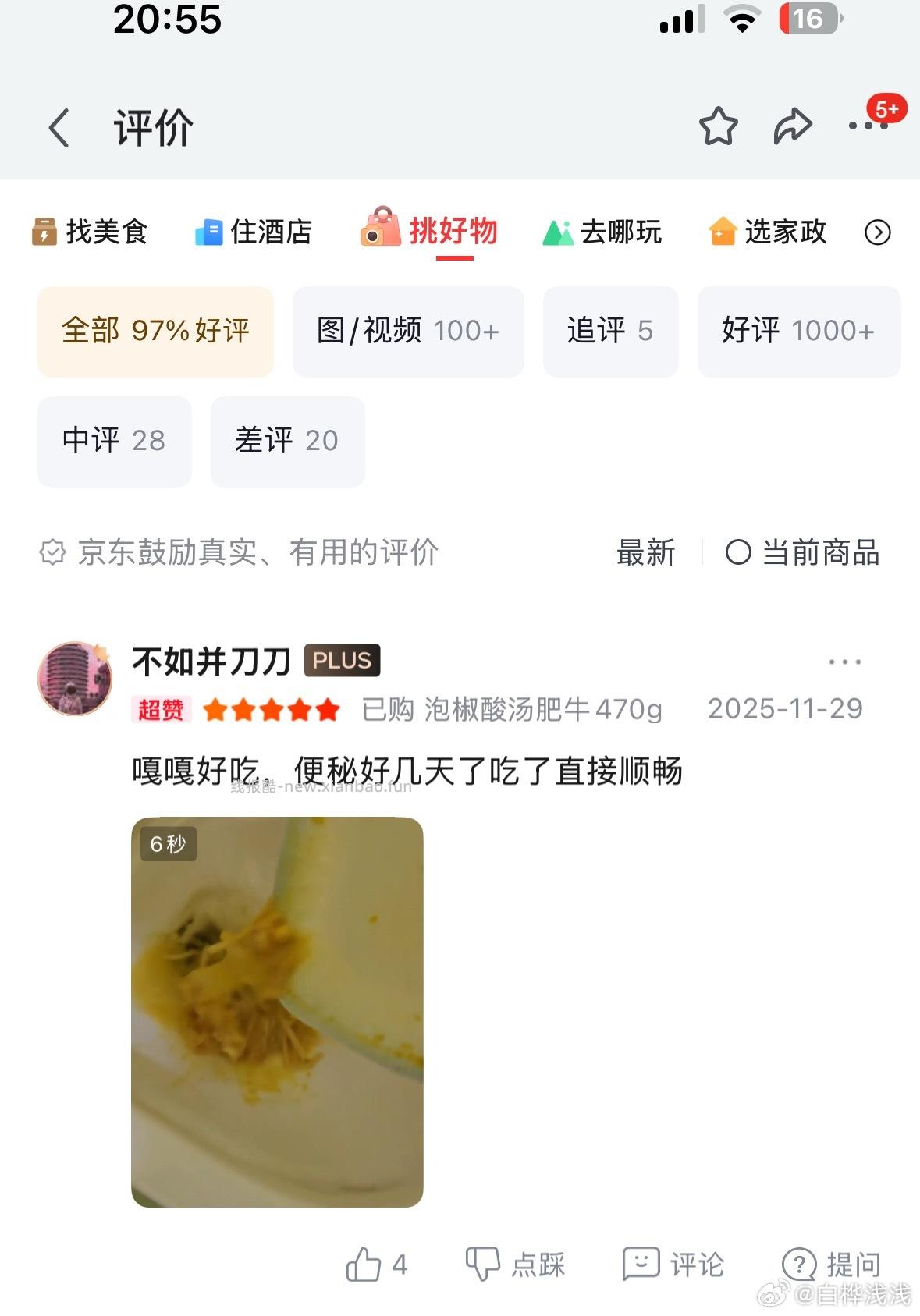Open the 最新 sort option
Viewport: 920px width, 1316px height.
645,553
